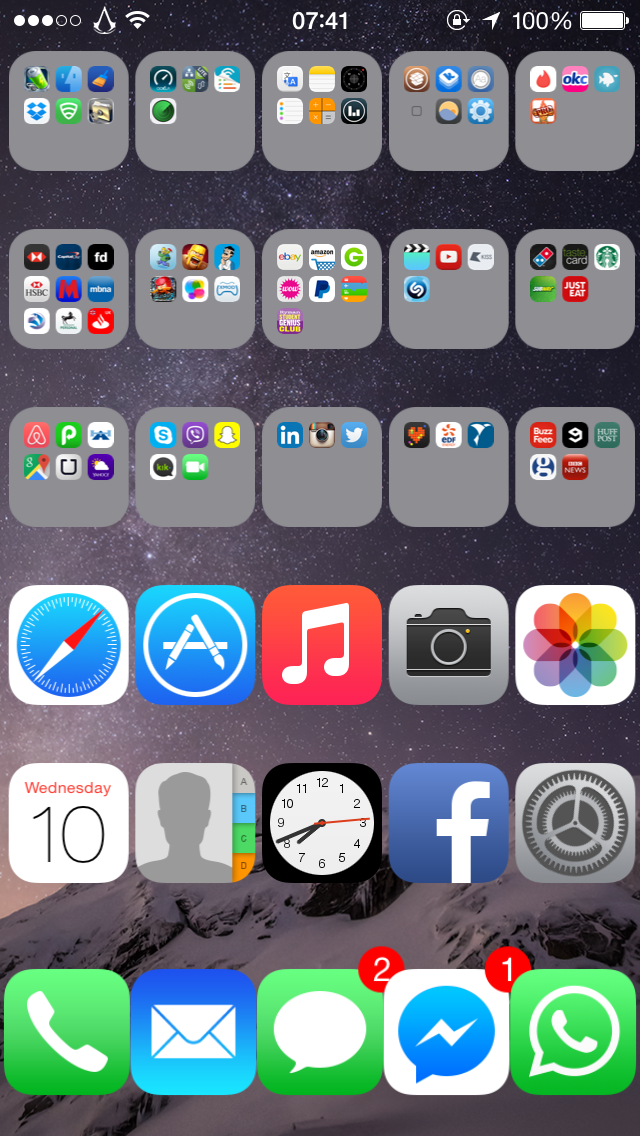Image resolution: width=640 pixels, height=1136 pixels.
Task: Launch the App Store
Action: tap(195, 645)
